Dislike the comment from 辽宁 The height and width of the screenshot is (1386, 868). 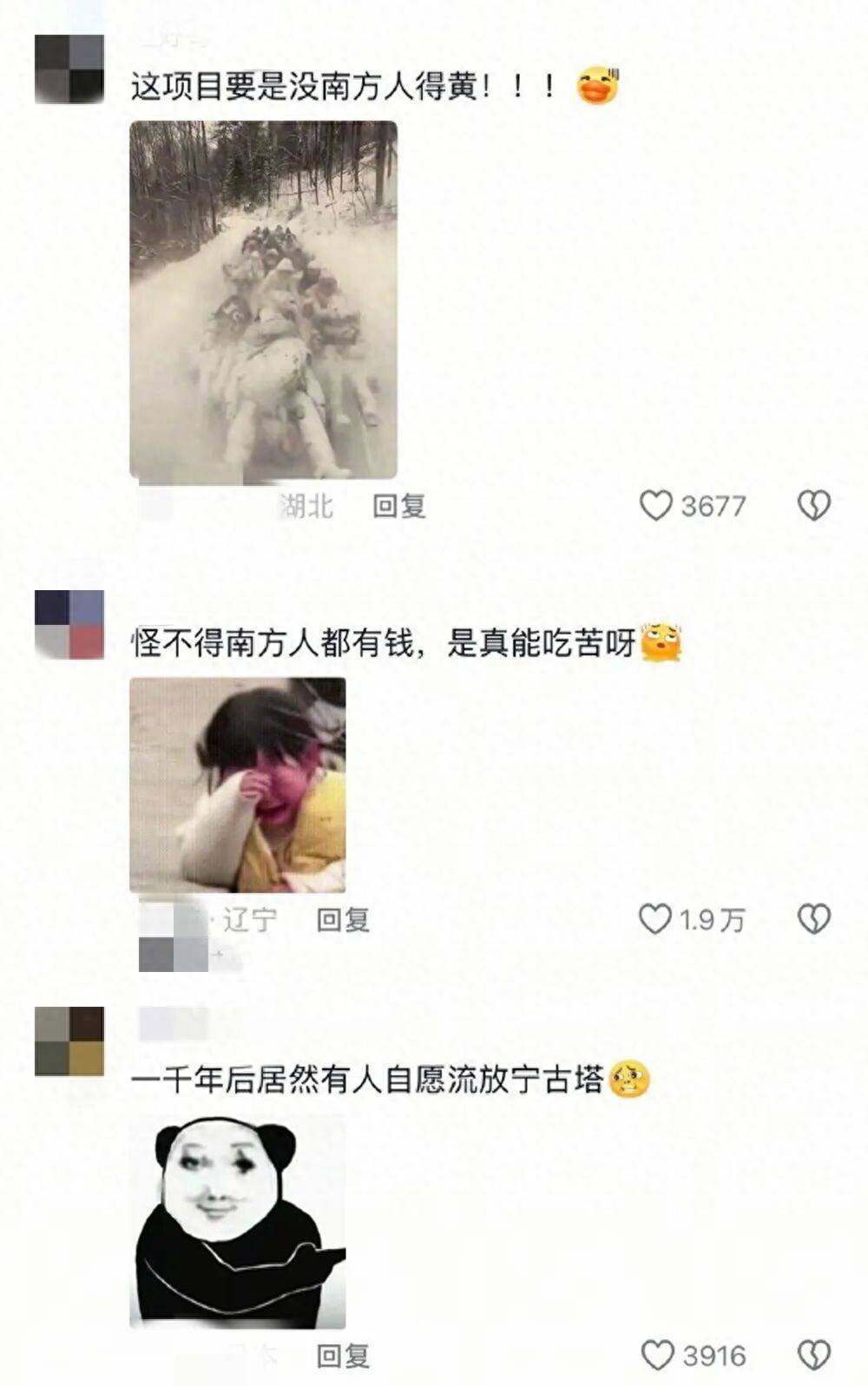coord(813,919)
